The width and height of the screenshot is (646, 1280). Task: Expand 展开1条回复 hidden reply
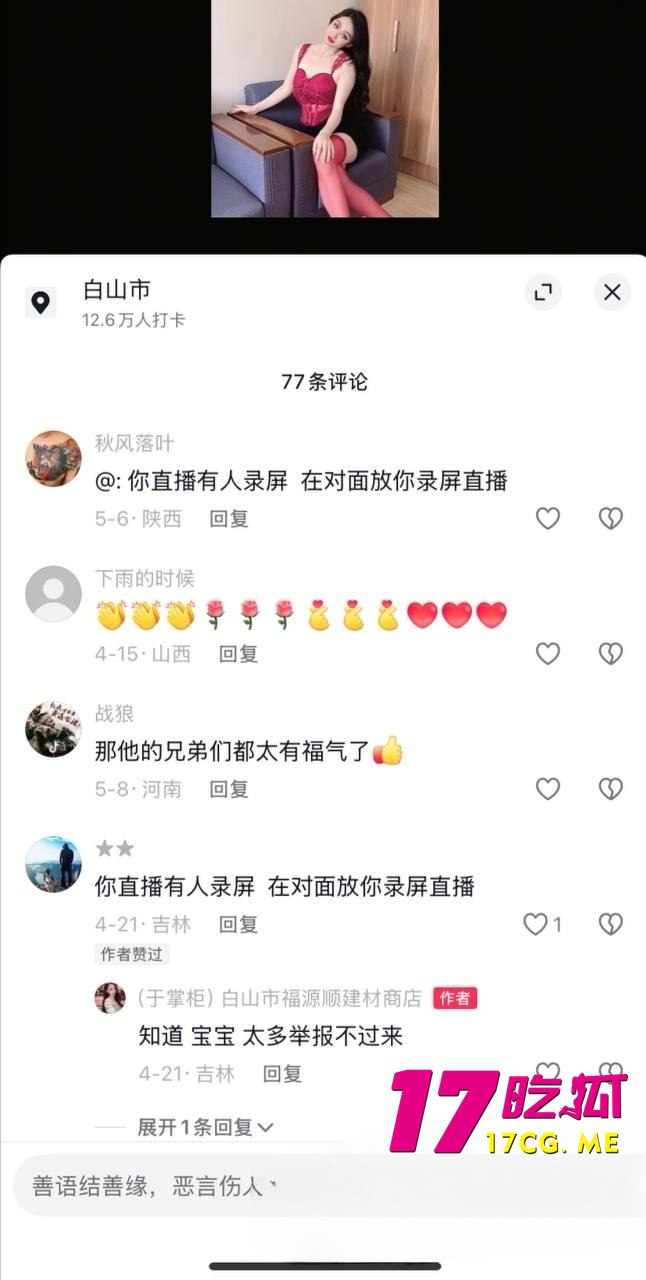pyautogui.click(x=205, y=1127)
